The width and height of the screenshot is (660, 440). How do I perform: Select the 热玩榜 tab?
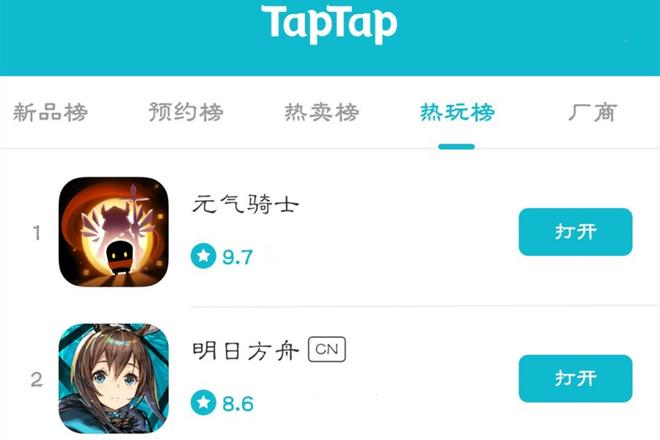pyautogui.click(x=456, y=112)
